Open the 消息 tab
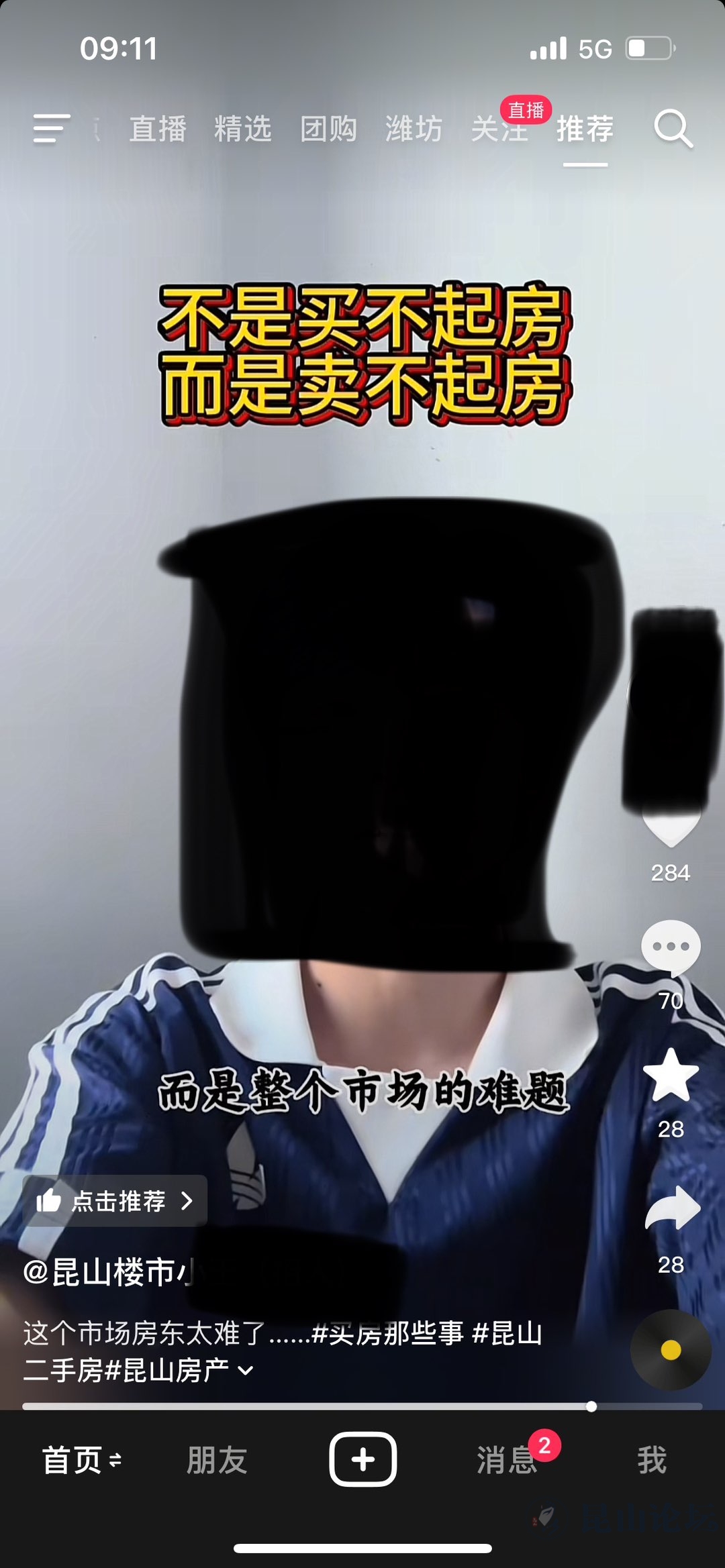Screen dimensions: 725x1568 [507, 1461]
